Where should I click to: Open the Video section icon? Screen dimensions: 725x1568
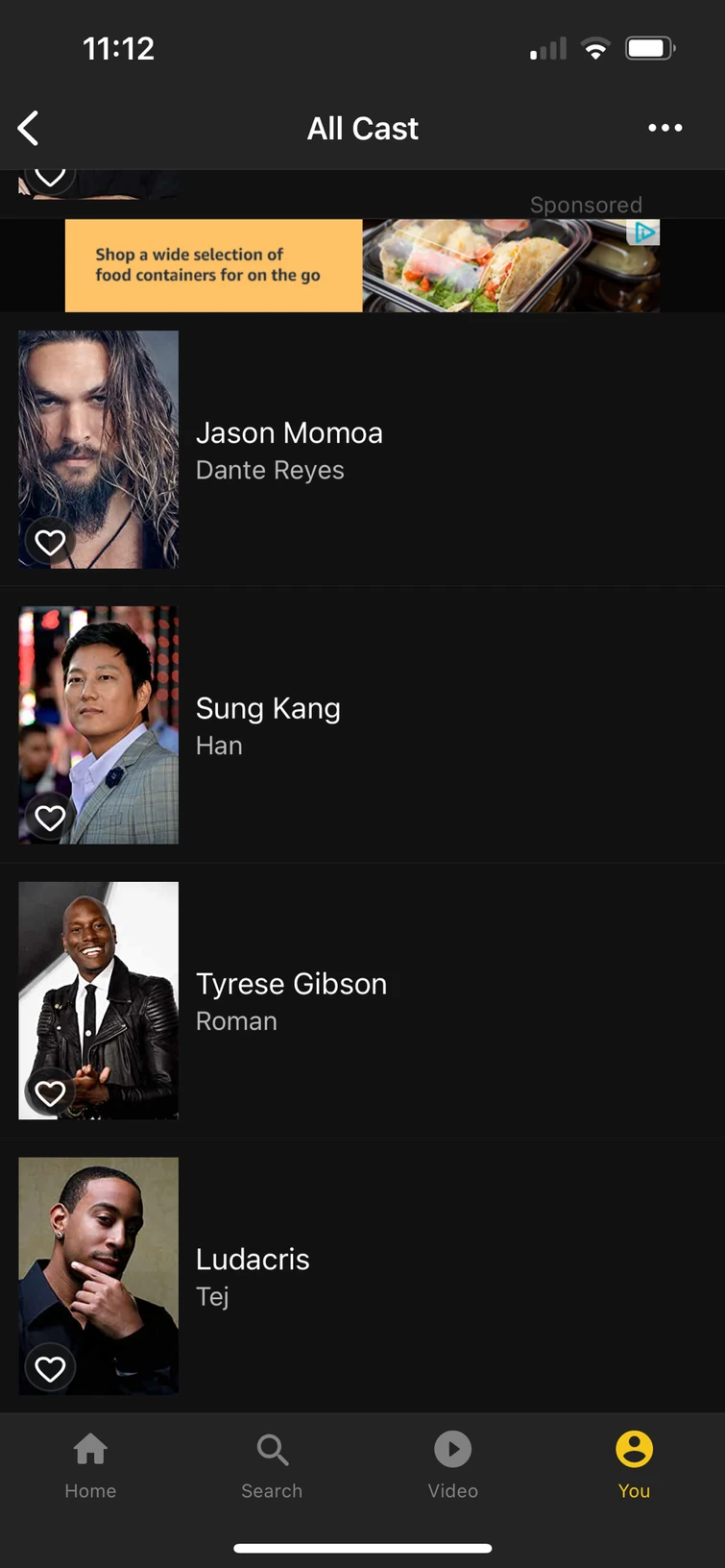click(452, 1449)
